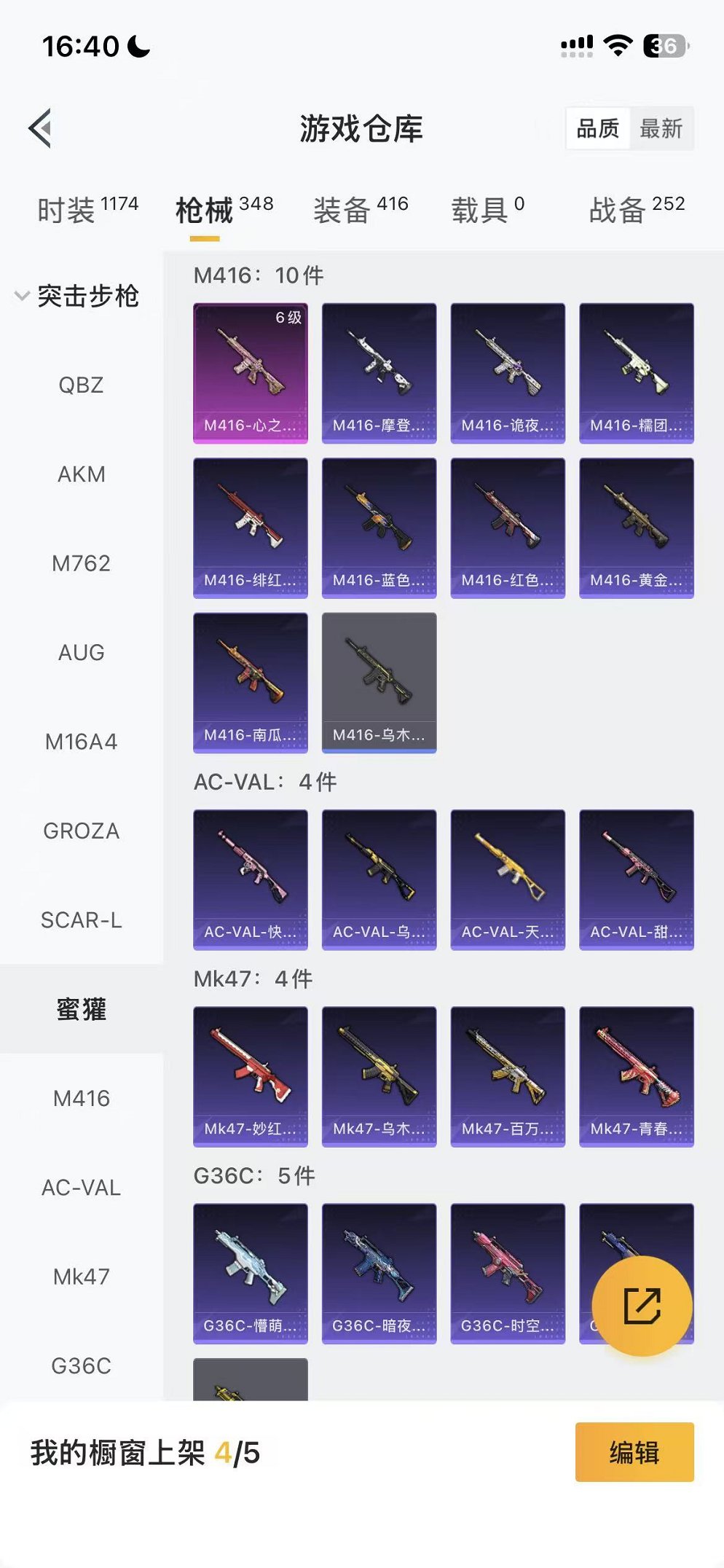This screenshot has height=1568, width=724.
Task: Open the 载具 tab
Action: pos(487,210)
